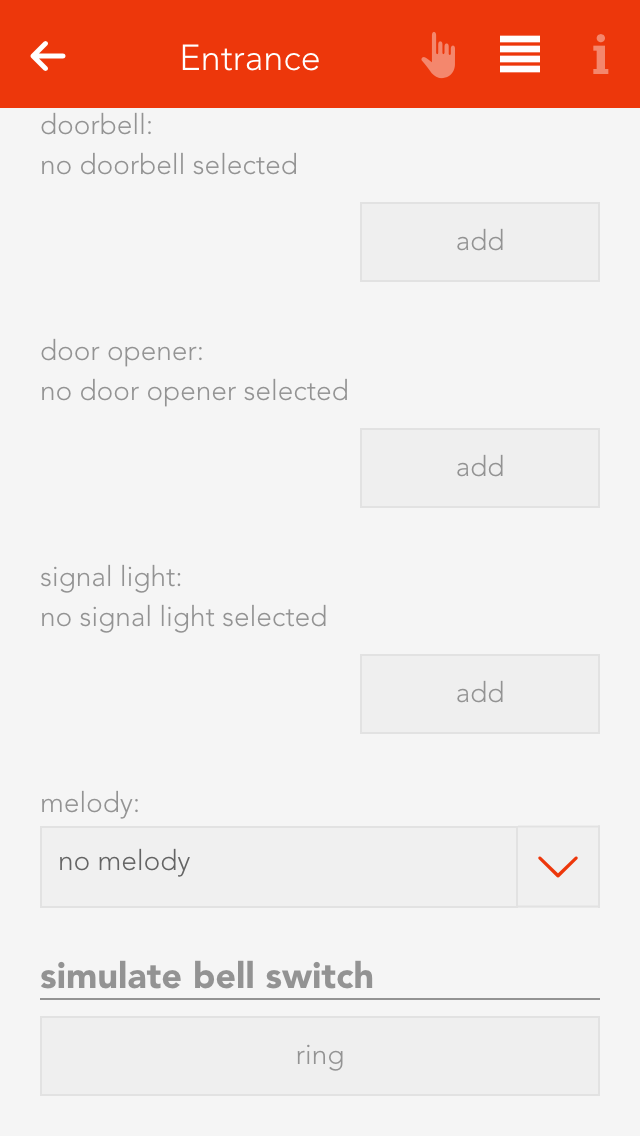Open the list view icon in header

[x=520, y=55]
